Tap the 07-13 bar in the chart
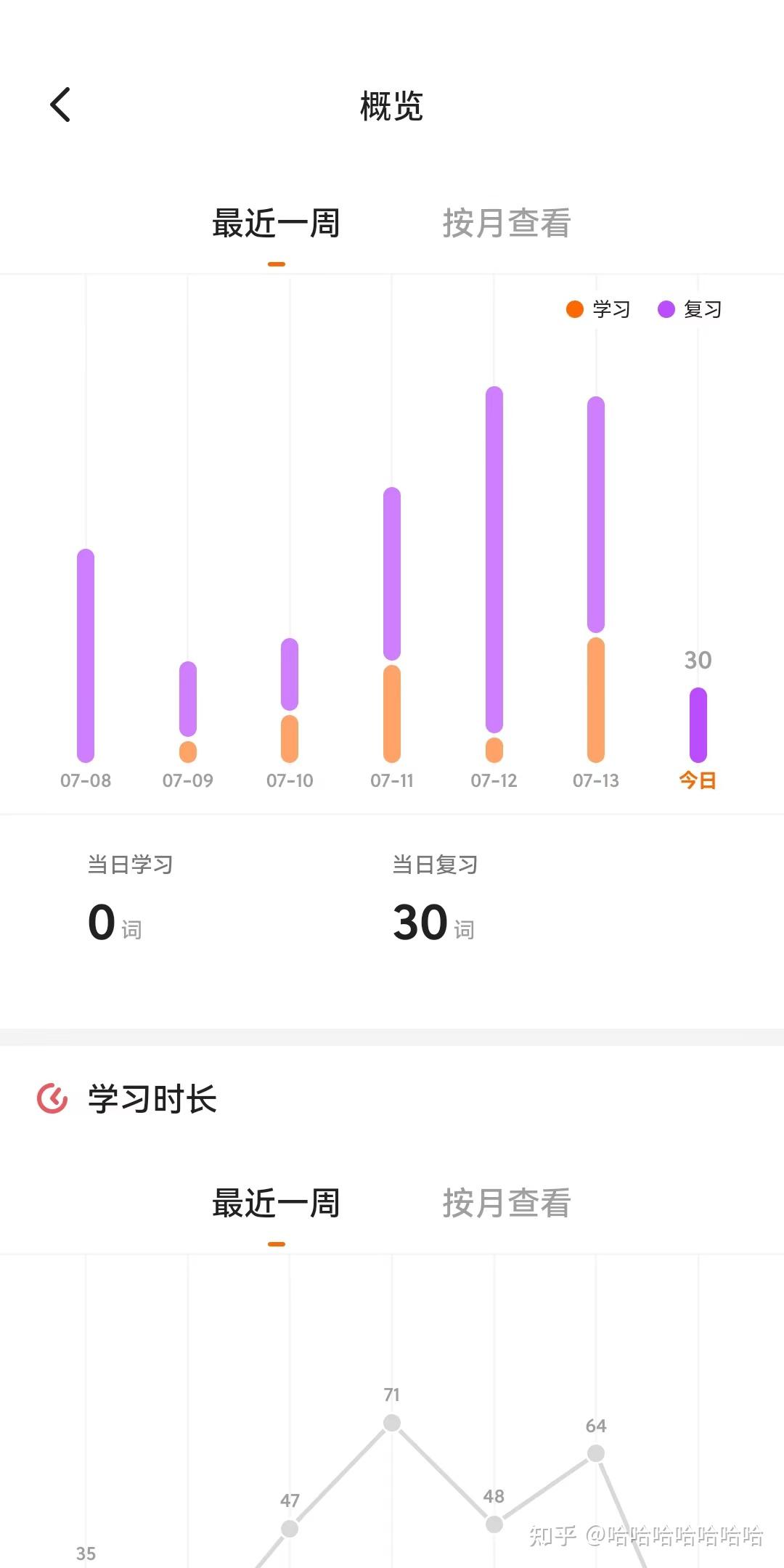784x1568 pixels. [596, 579]
